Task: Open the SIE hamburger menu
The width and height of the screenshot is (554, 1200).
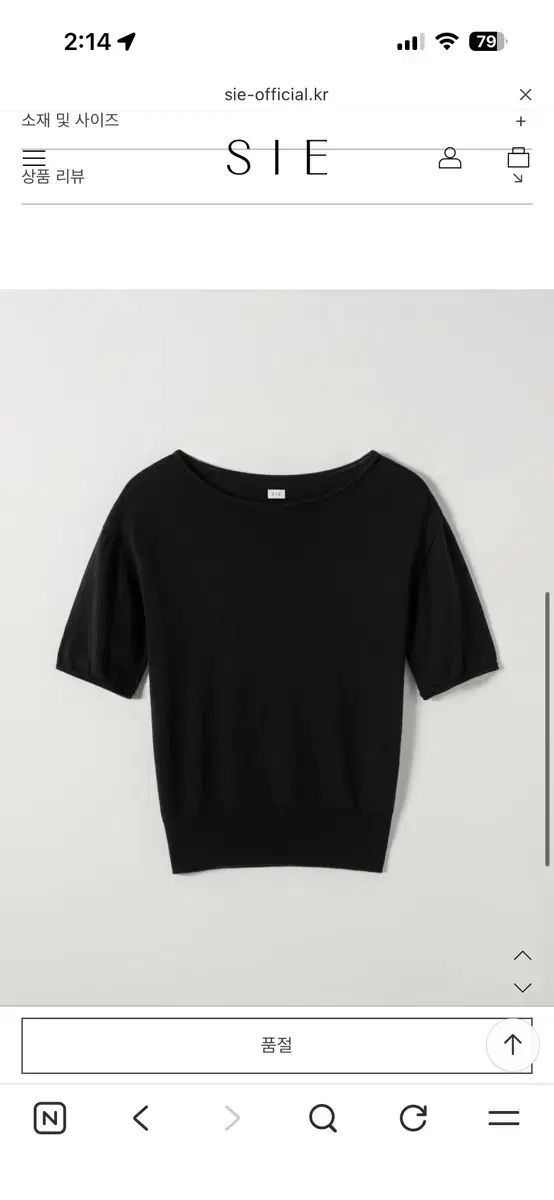Action: (x=34, y=158)
